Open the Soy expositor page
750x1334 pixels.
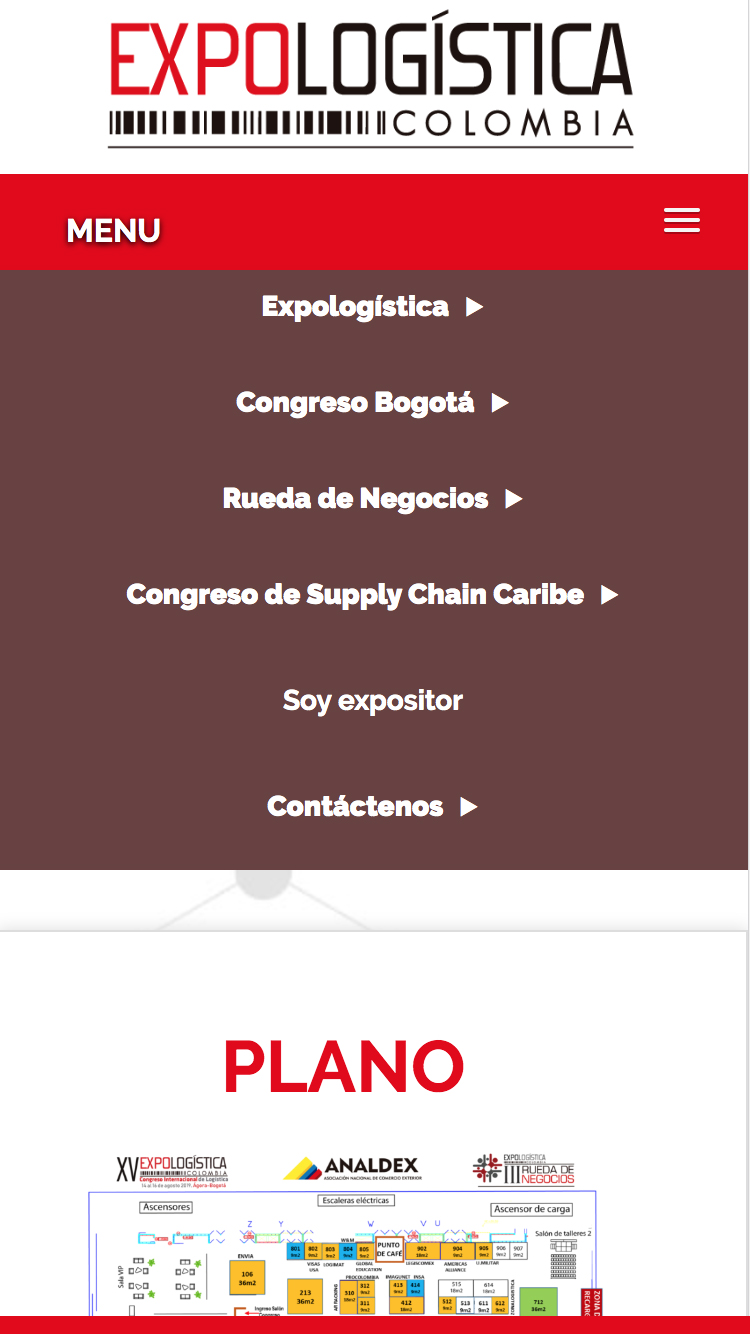pyautogui.click(x=372, y=700)
